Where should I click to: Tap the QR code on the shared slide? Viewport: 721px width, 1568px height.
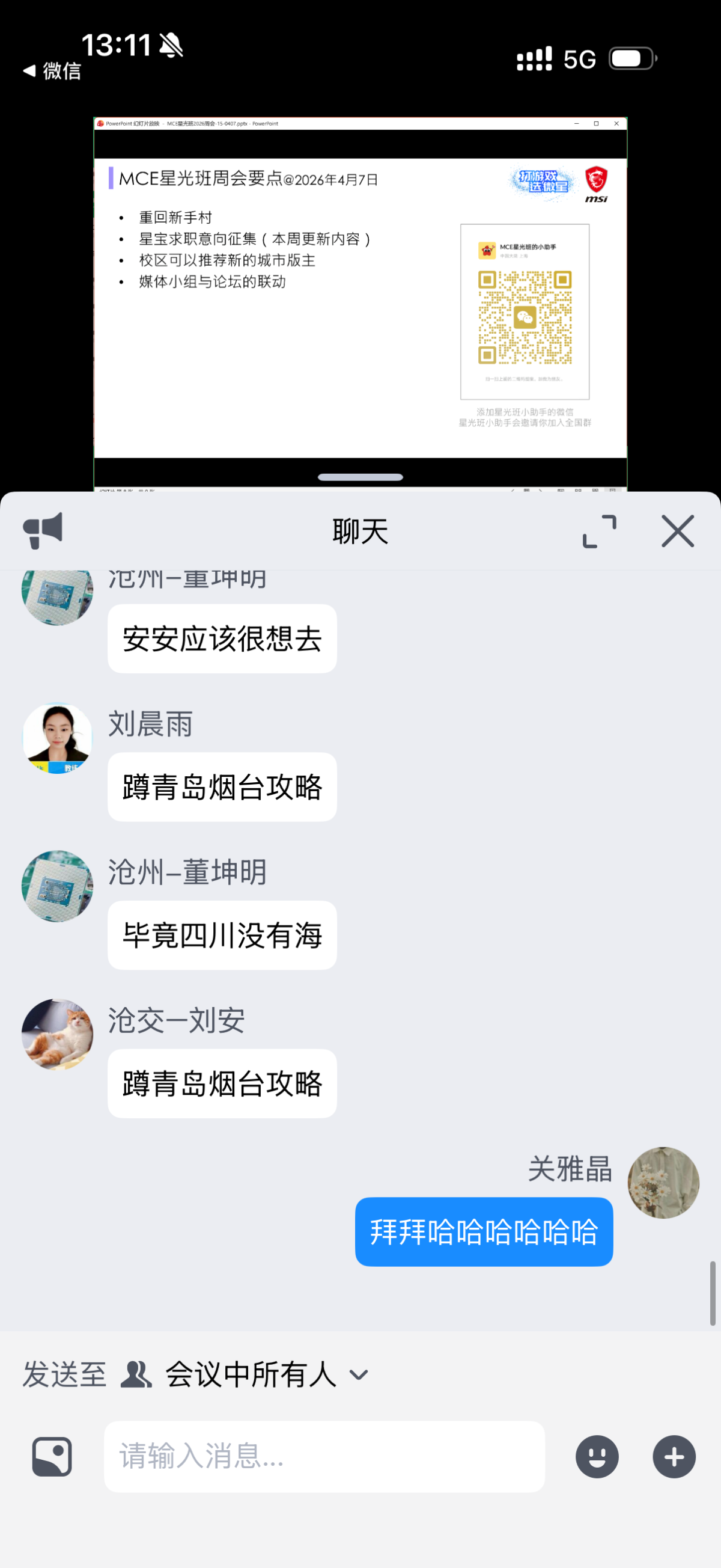(x=526, y=316)
